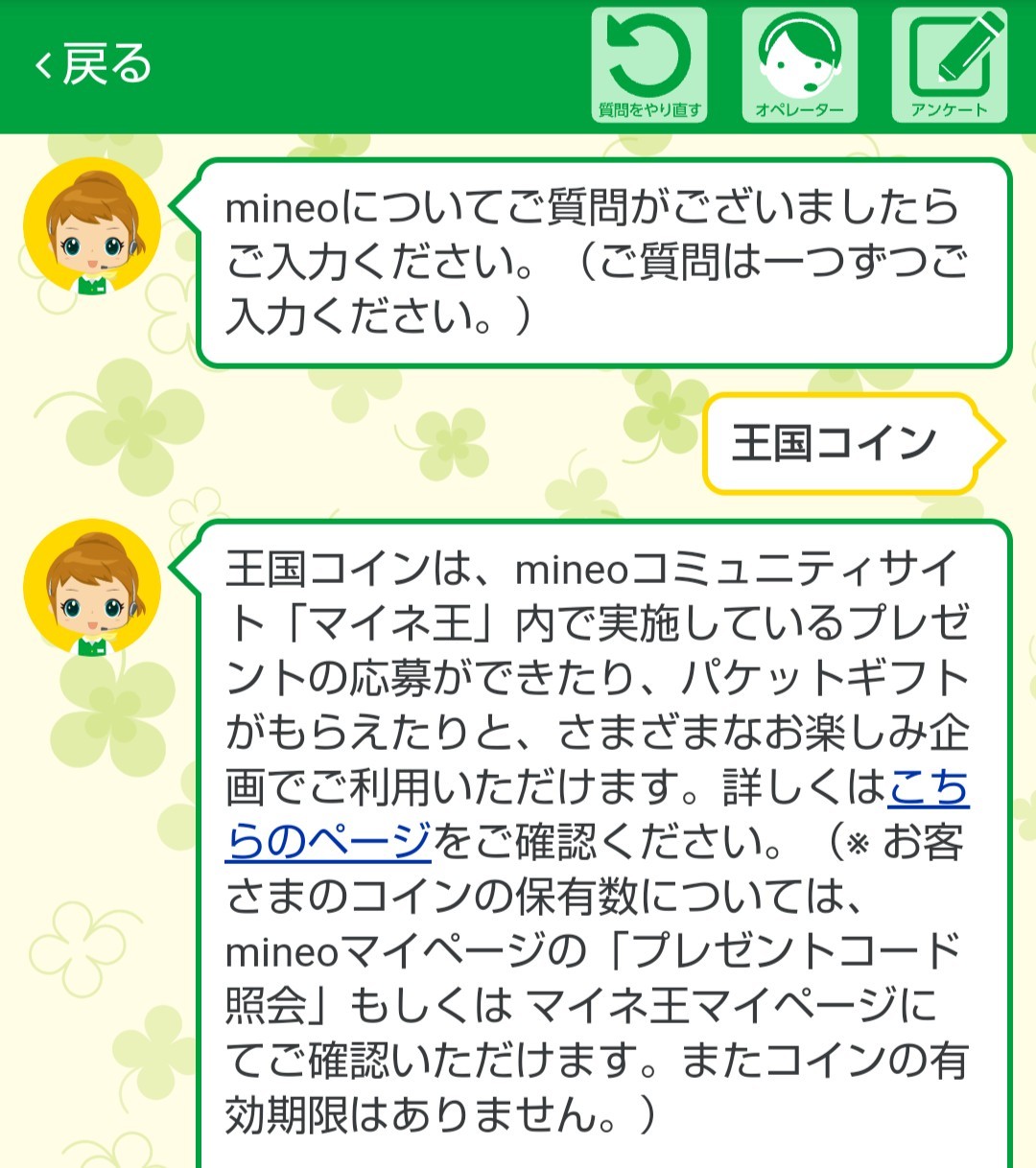The height and width of the screenshot is (1168, 1036).
Task: Open the アンケート survey
Action: [x=949, y=65]
